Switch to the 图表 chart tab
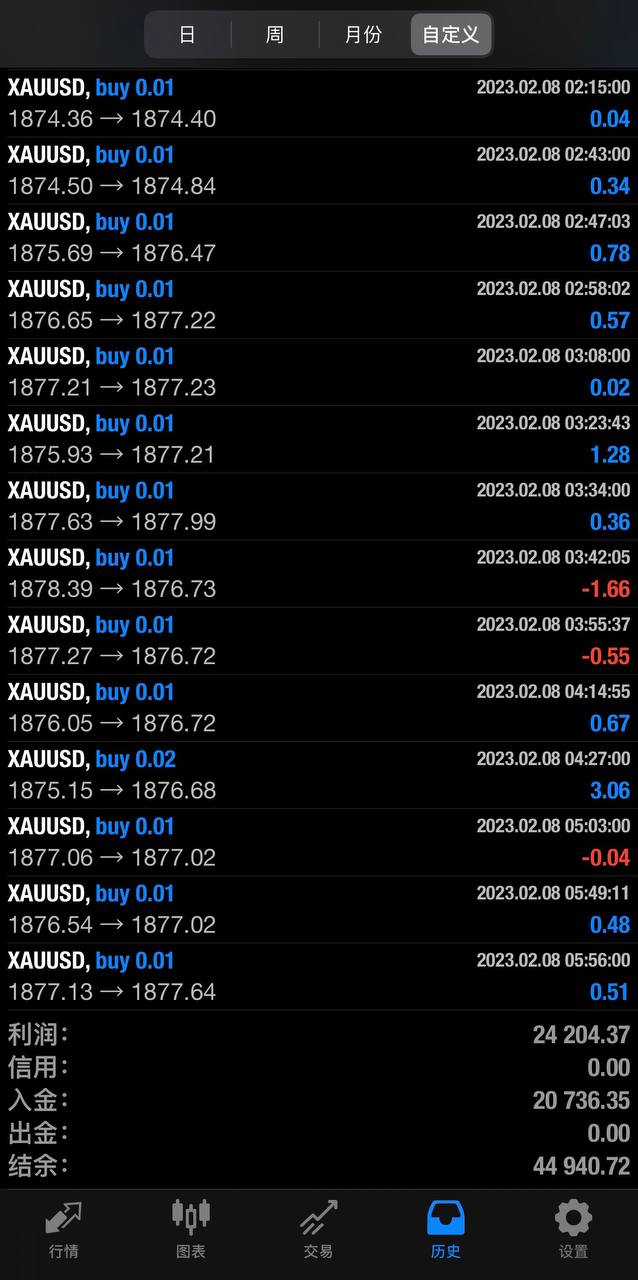This screenshot has height=1280, width=638. [191, 1230]
